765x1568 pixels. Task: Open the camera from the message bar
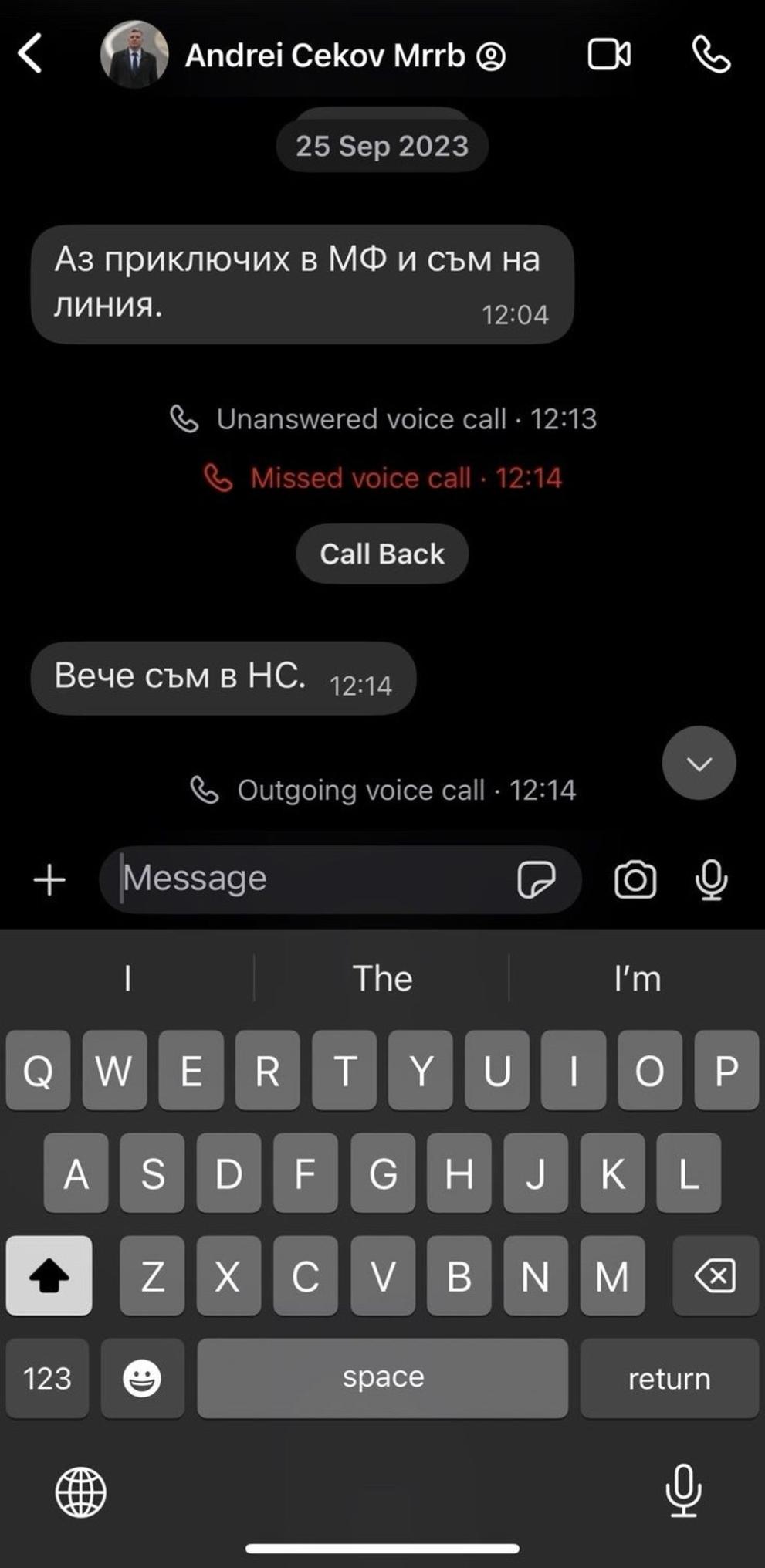(635, 880)
